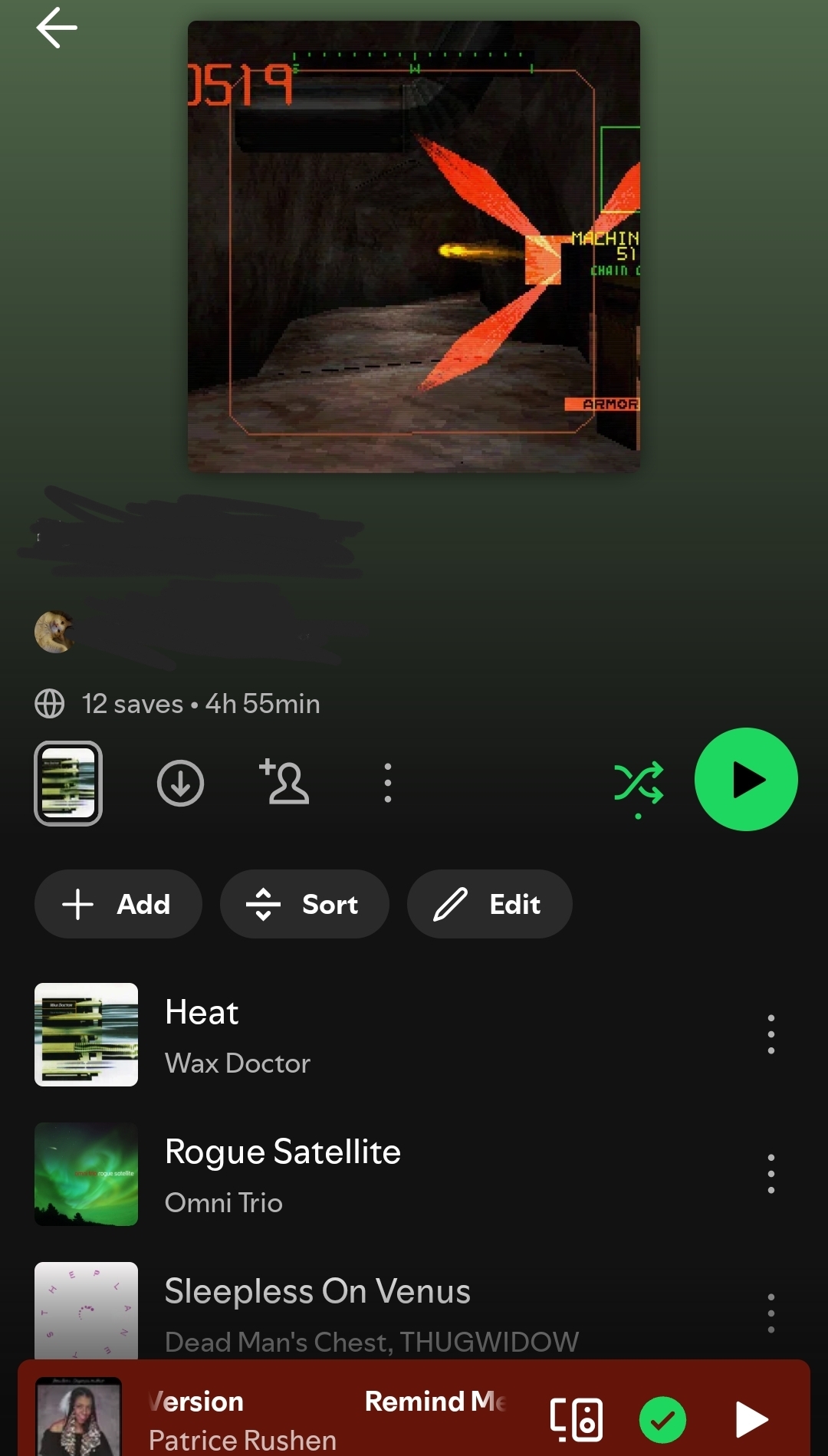Image resolution: width=828 pixels, height=1456 pixels.
Task: Play Heat by Wax Doctor
Action: tap(383, 1035)
